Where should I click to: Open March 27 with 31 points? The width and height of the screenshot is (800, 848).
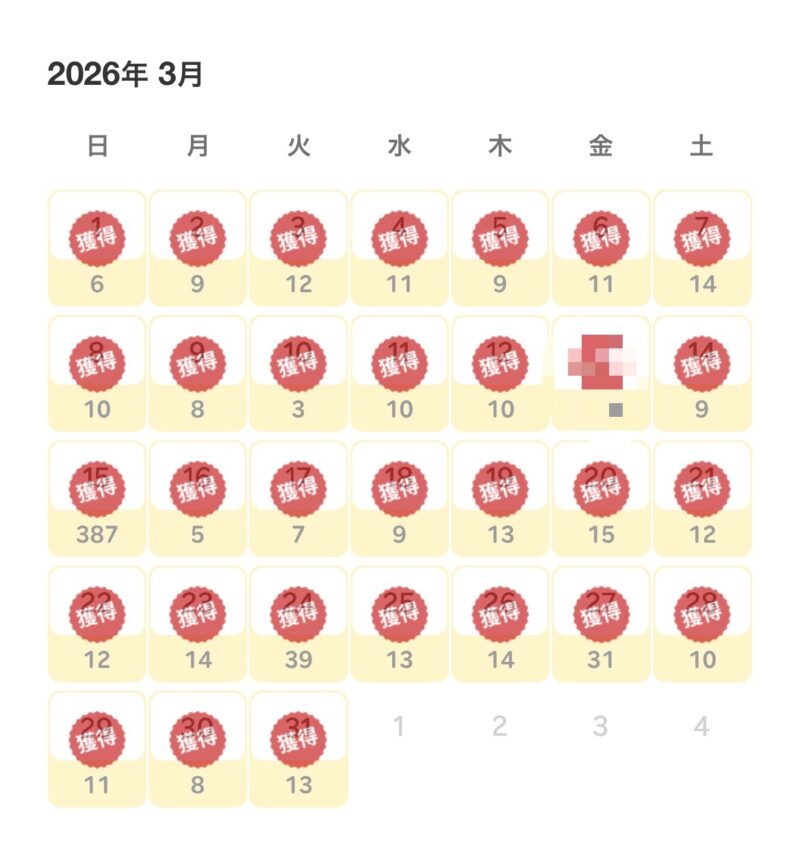pyautogui.click(x=600, y=624)
